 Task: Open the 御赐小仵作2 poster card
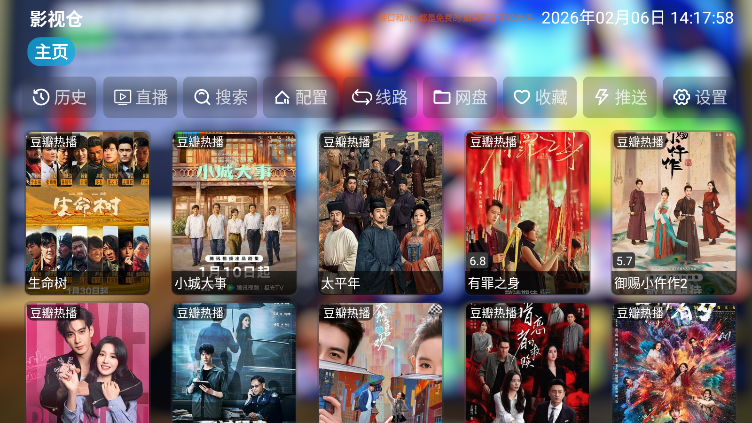tap(674, 213)
